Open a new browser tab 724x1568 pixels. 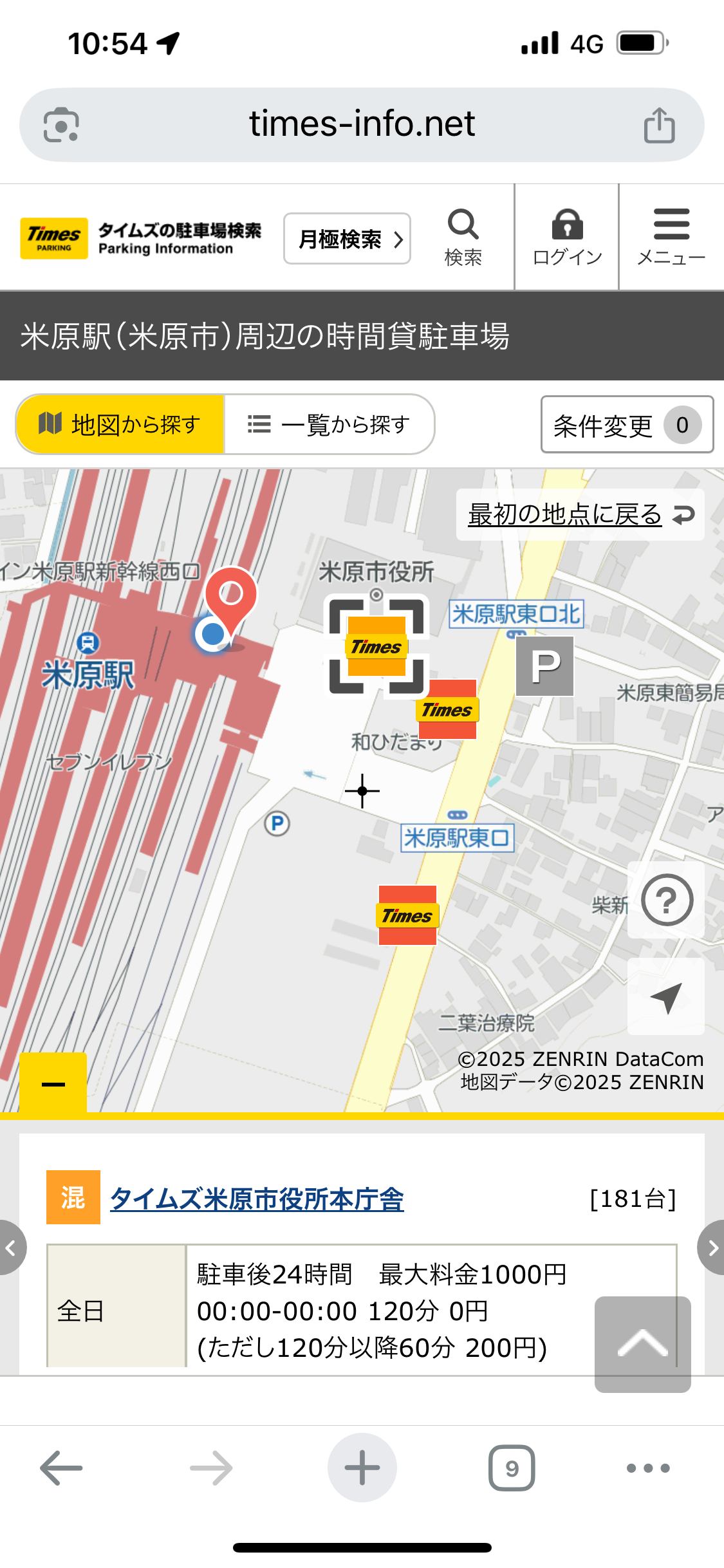click(362, 1468)
